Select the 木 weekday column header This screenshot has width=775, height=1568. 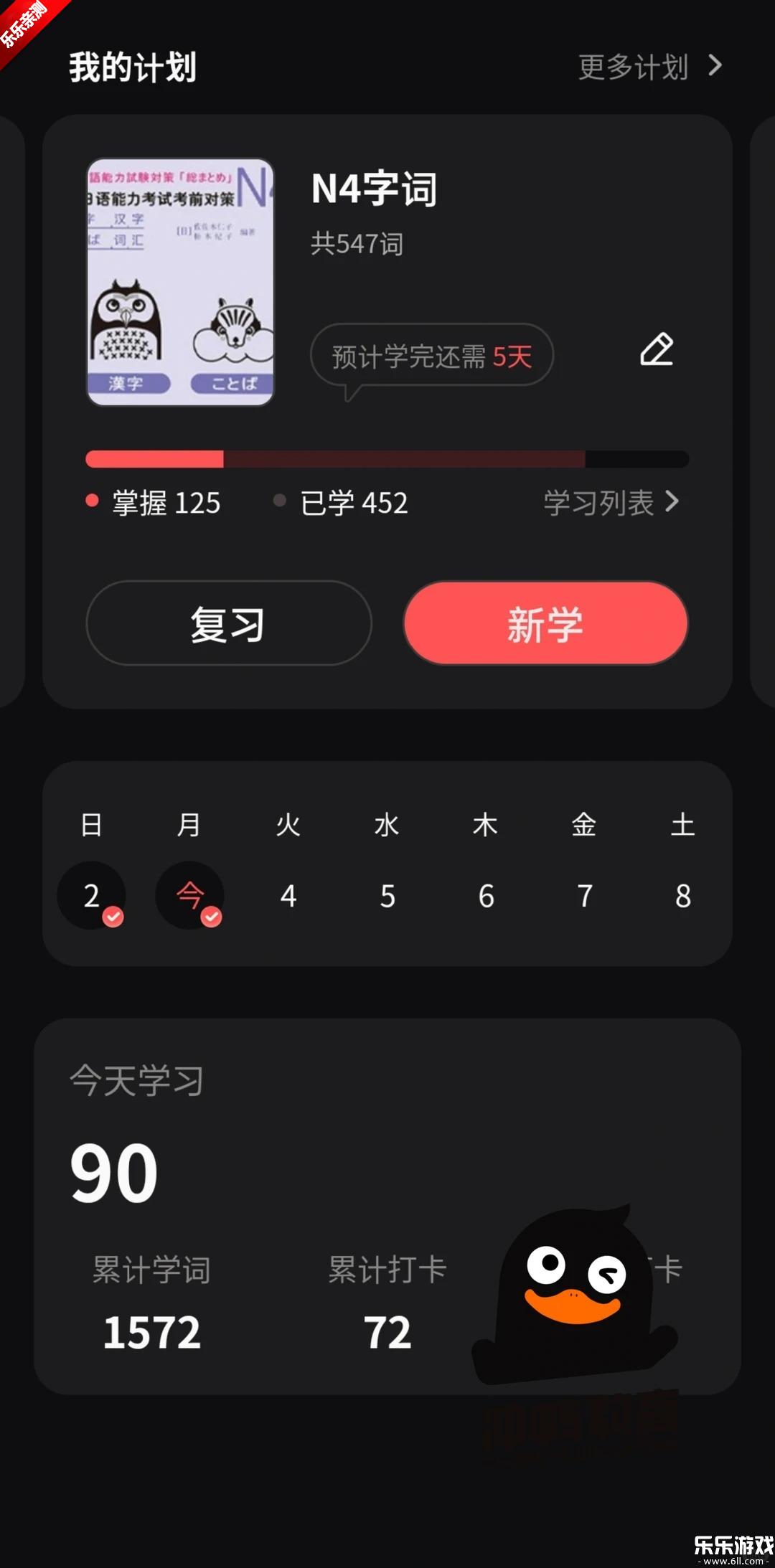486,824
